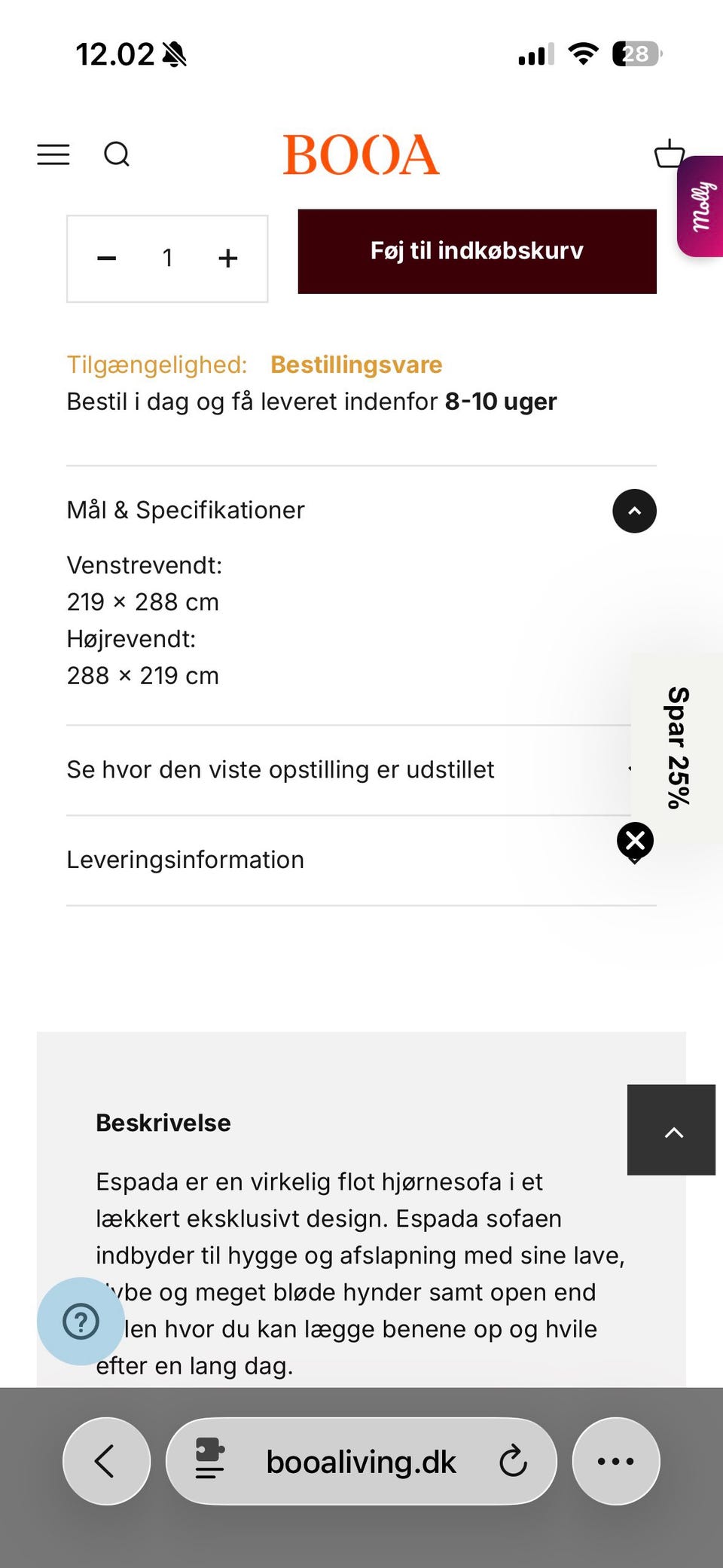
Task: Dismiss the Spar 25% promotion popup
Action: tap(634, 842)
